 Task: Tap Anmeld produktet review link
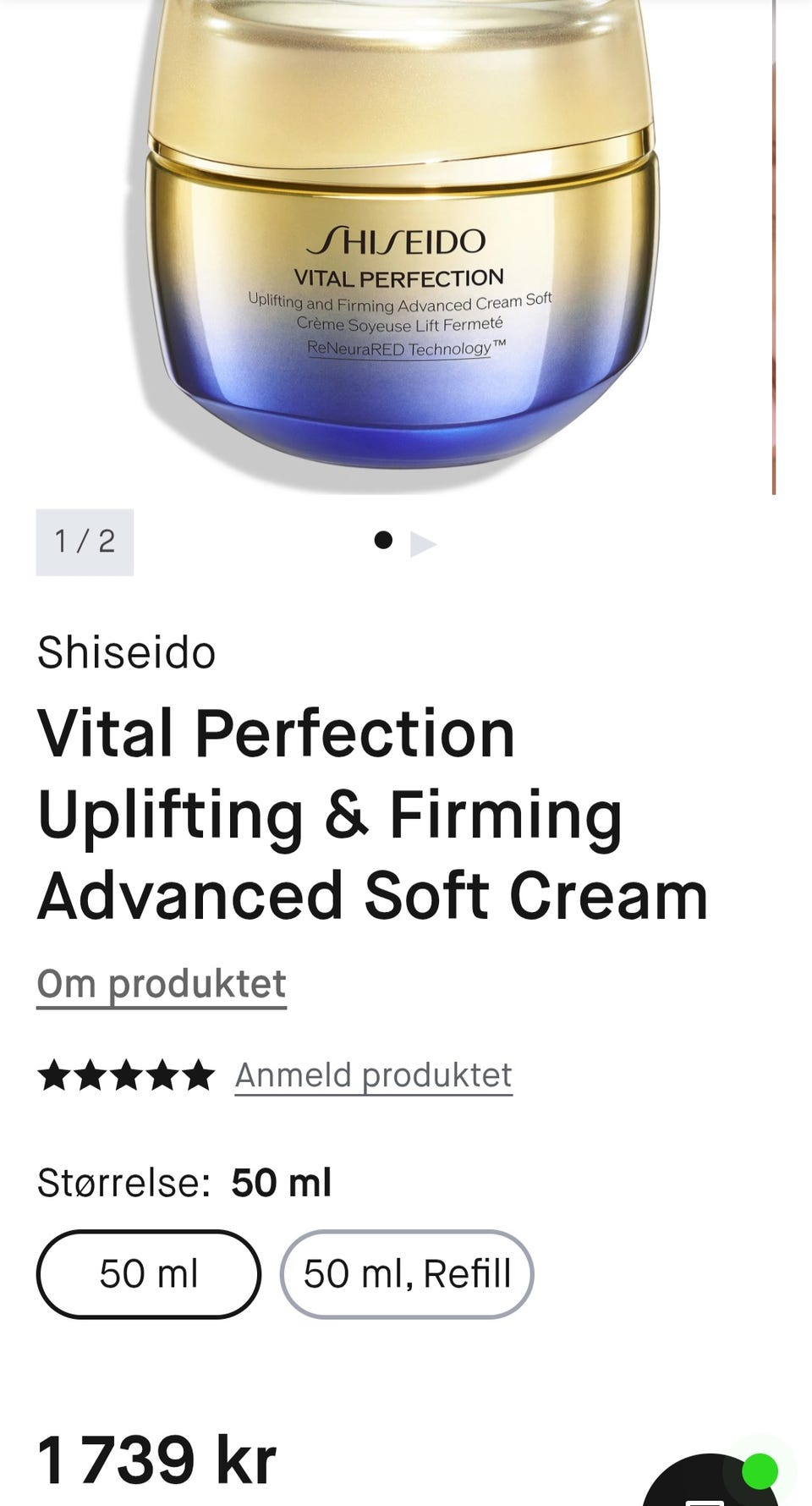373,1075
